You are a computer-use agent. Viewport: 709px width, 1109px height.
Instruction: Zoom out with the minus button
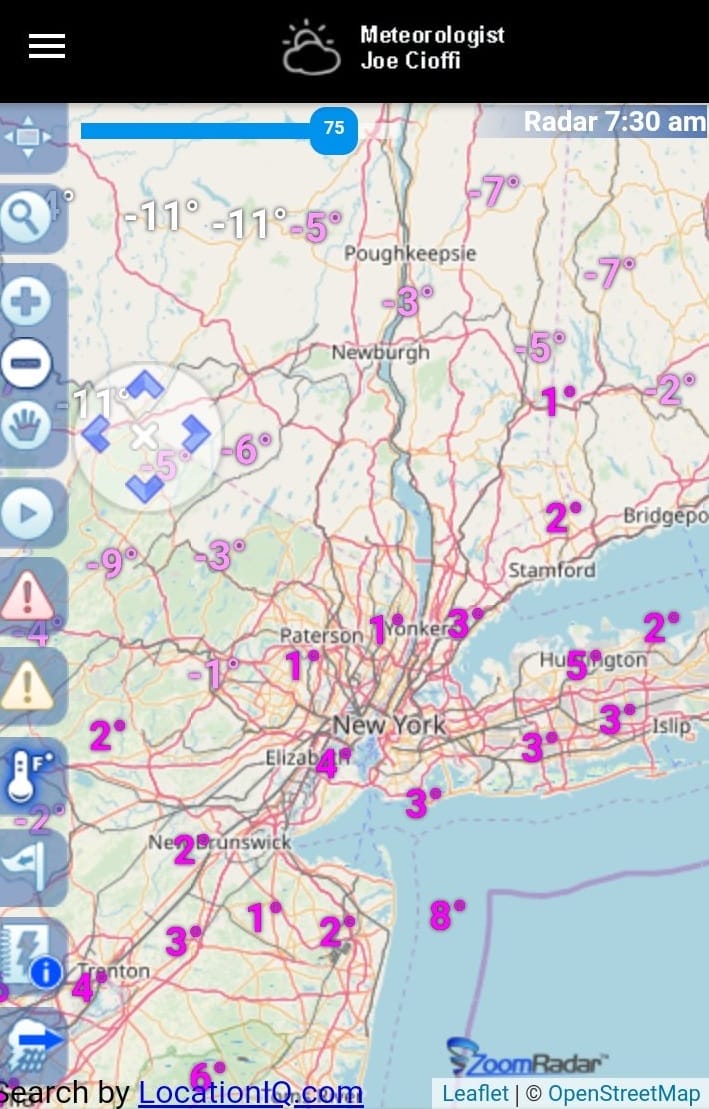pyautogui.click(x=27, y=363)
